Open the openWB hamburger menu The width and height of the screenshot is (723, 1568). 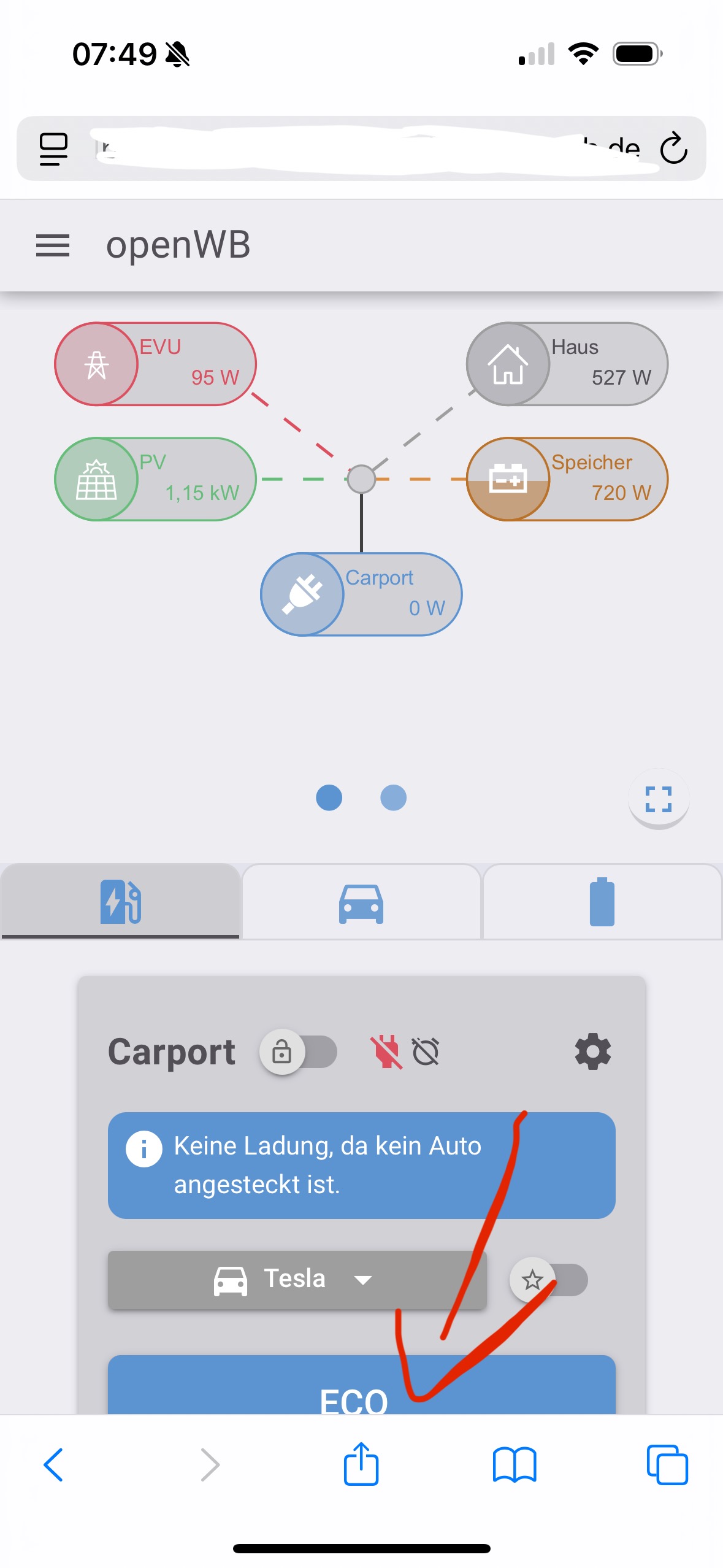click(53, 245)
